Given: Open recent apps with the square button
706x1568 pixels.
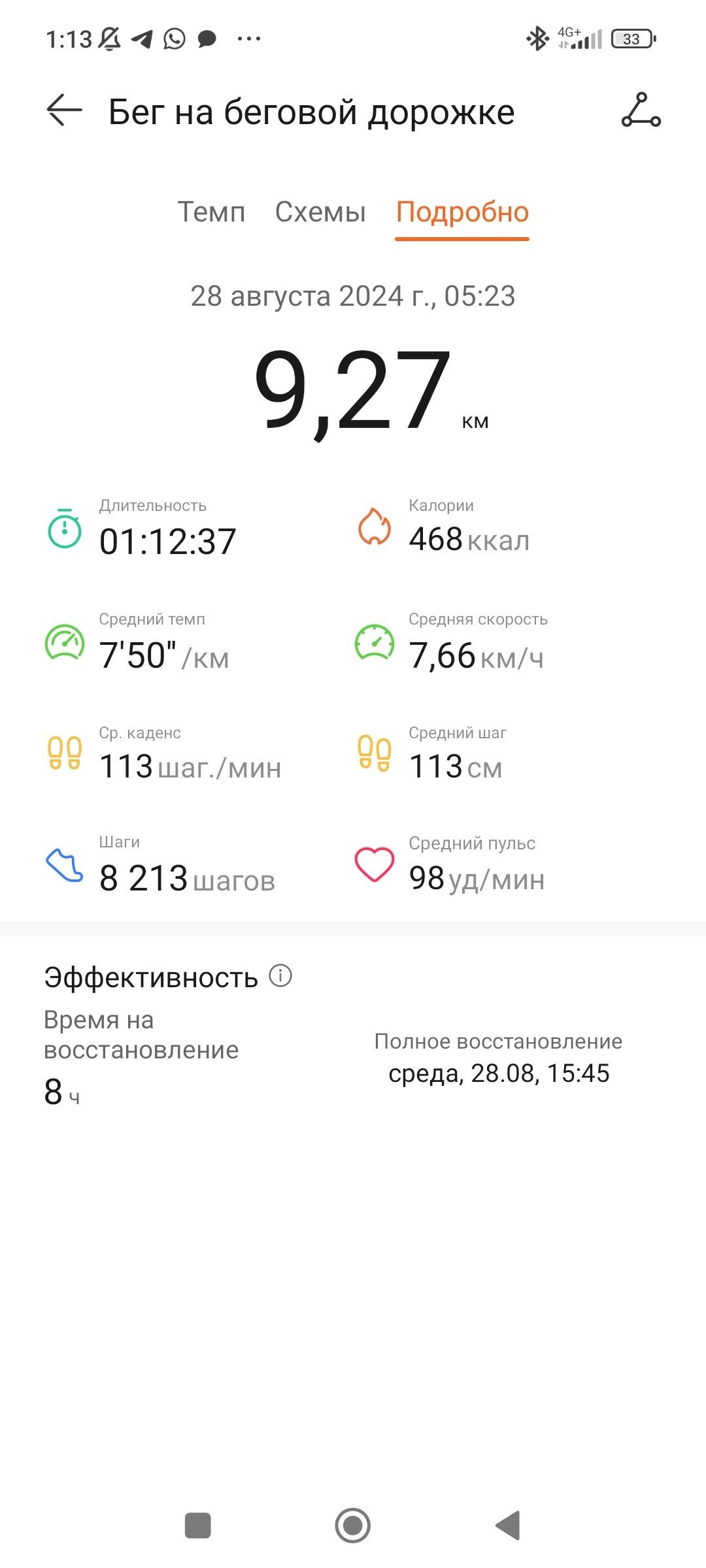Looking at the screenshot, I should pos(198,1526).
